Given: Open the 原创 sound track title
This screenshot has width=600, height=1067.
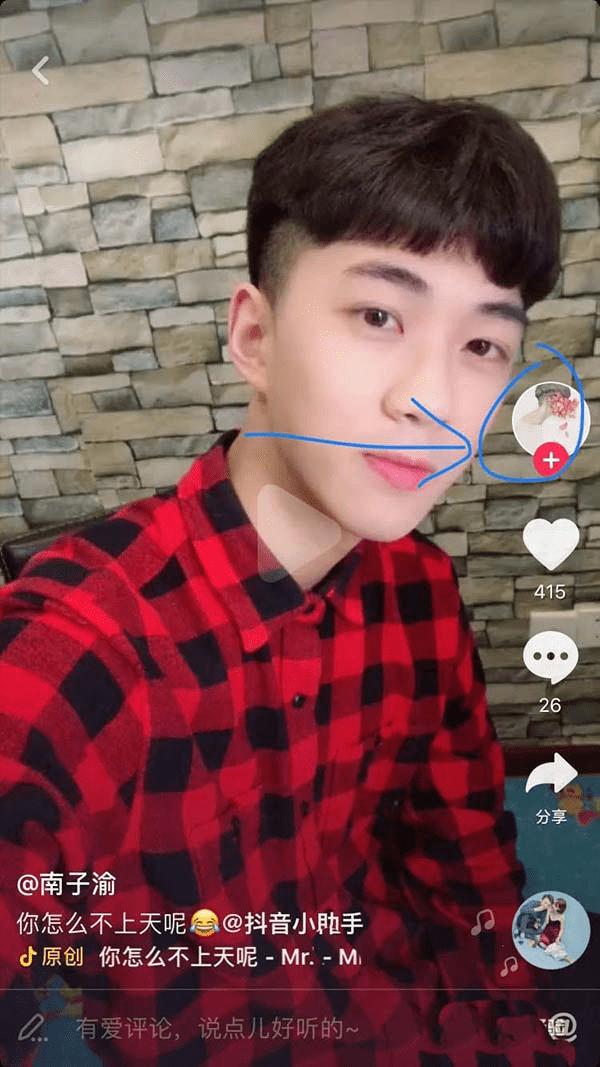Looking at the screenshot, I should coord(228,956).
